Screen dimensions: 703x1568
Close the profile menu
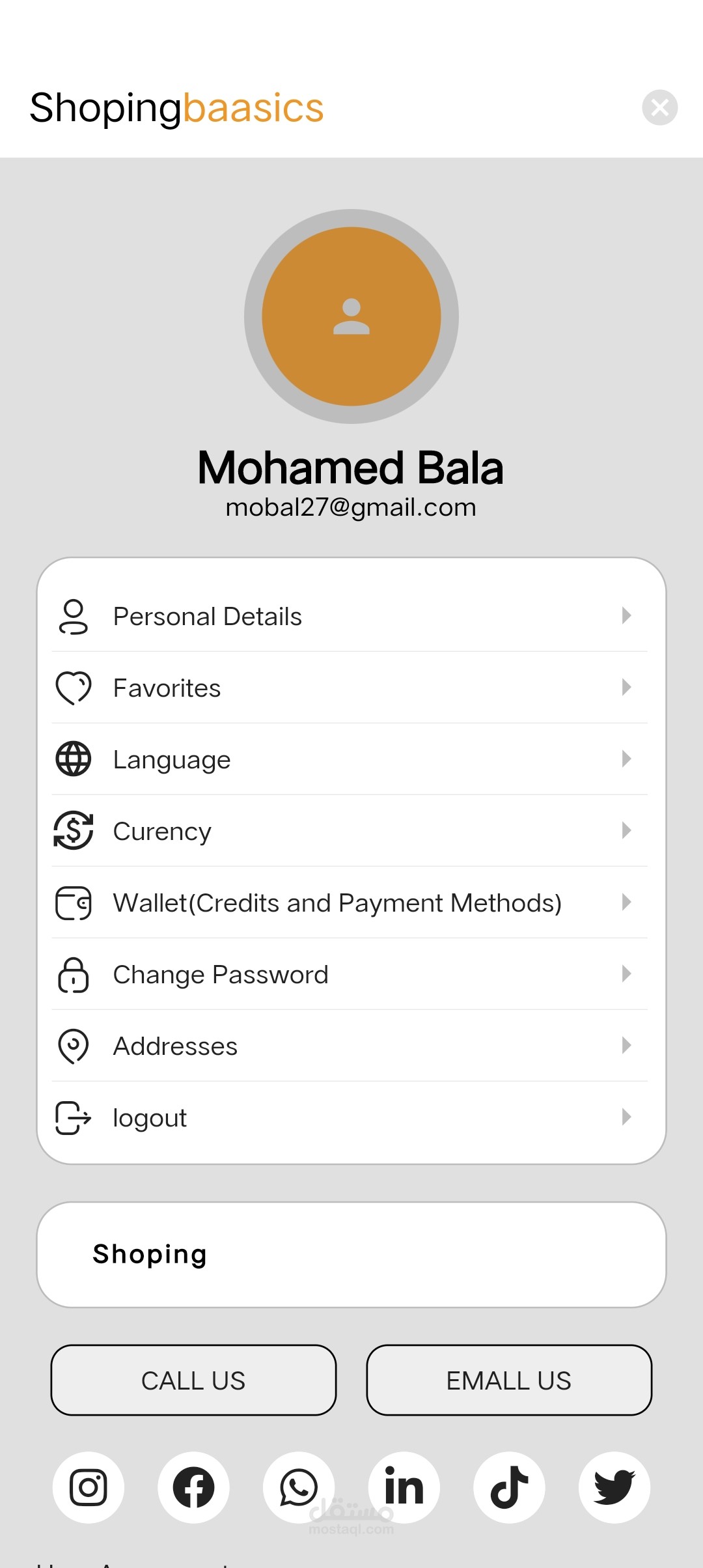tap(659, 107)
